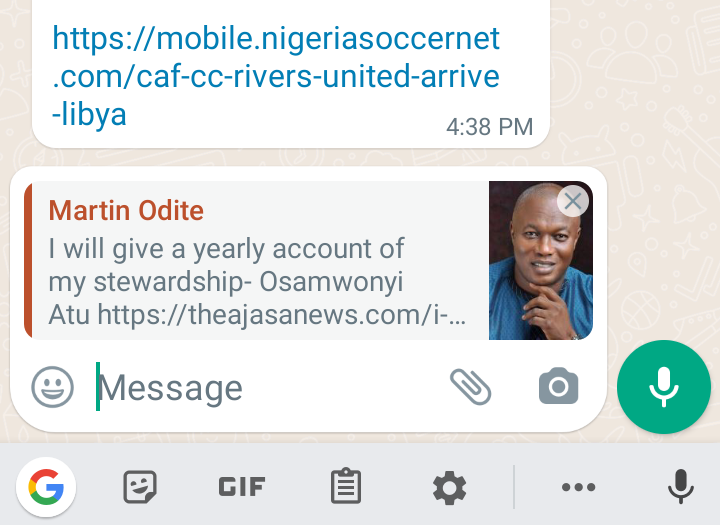
Task: Open the nigeriasoccernet Rivers United link
Action: (x=275, y=77)
